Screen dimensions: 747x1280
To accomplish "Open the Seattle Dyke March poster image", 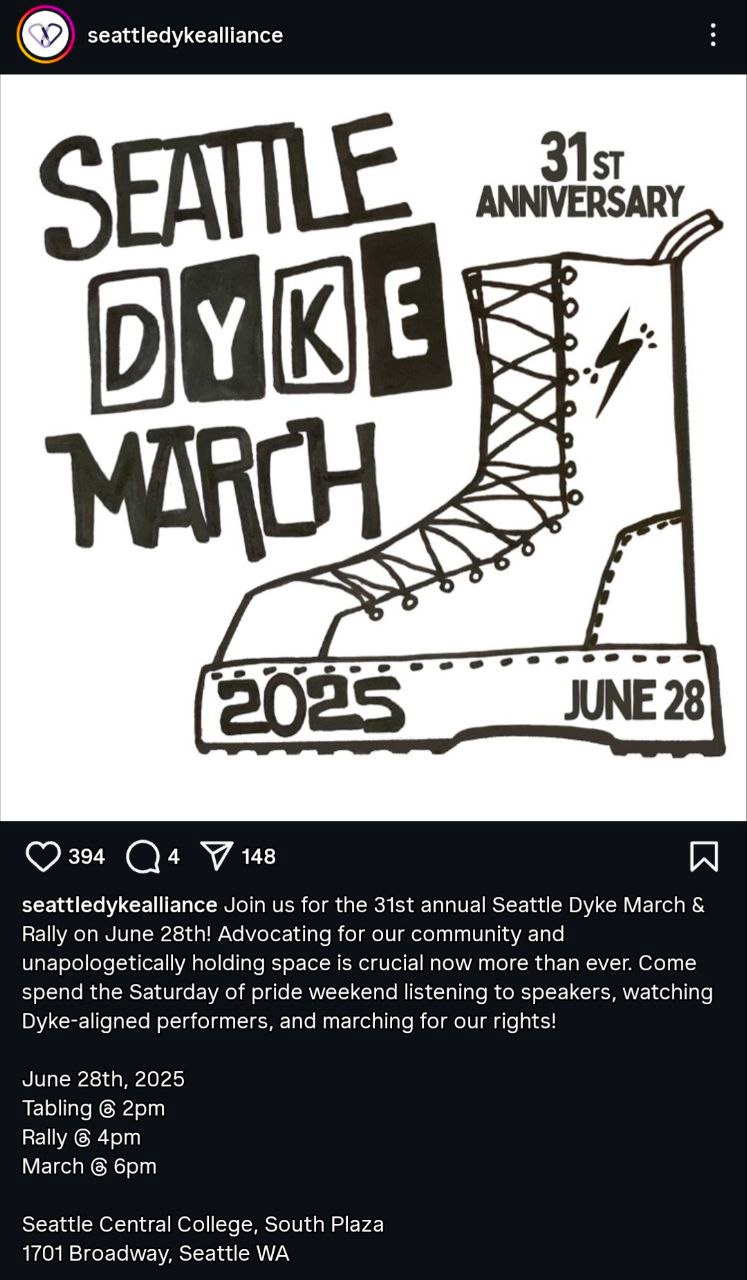I will [373, 447].
